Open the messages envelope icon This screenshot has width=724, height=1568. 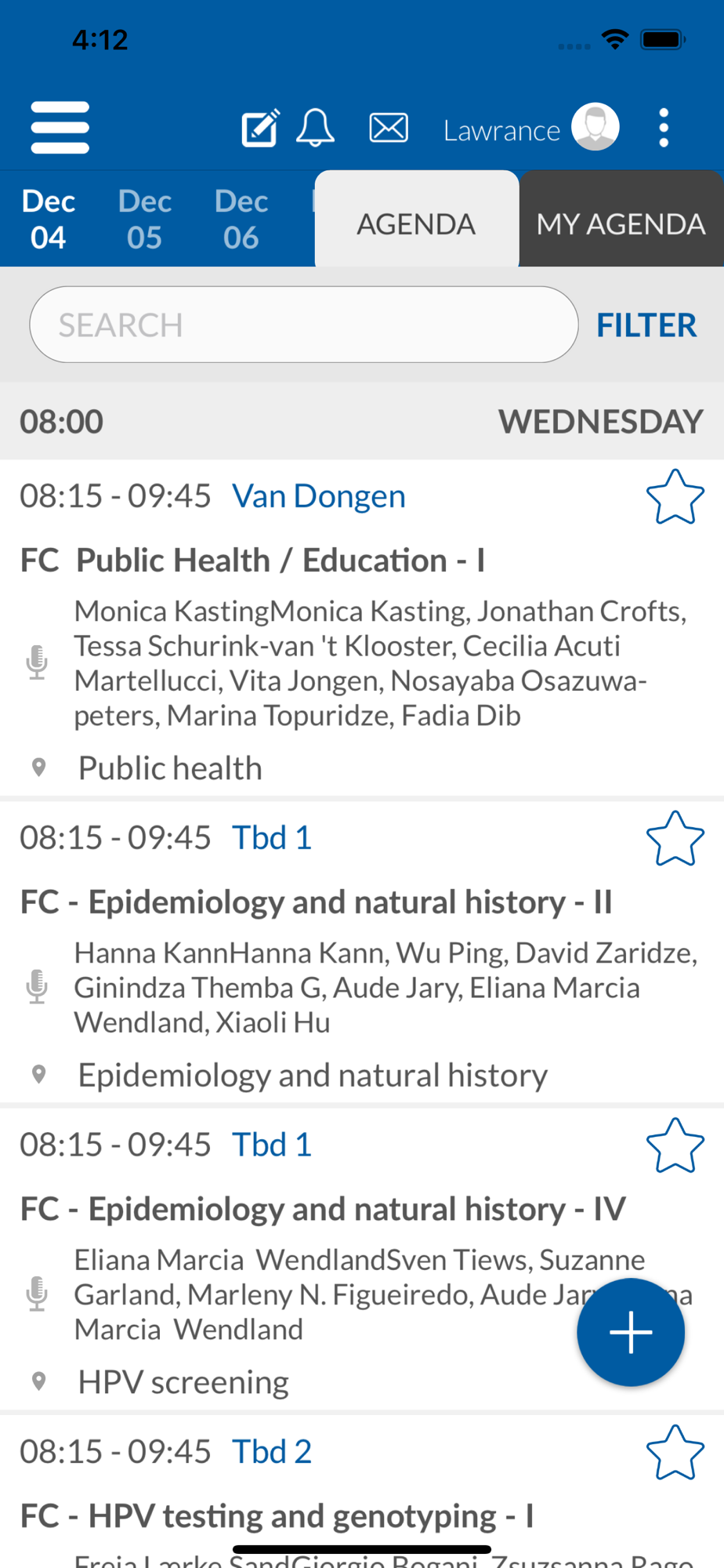point(389,127)
